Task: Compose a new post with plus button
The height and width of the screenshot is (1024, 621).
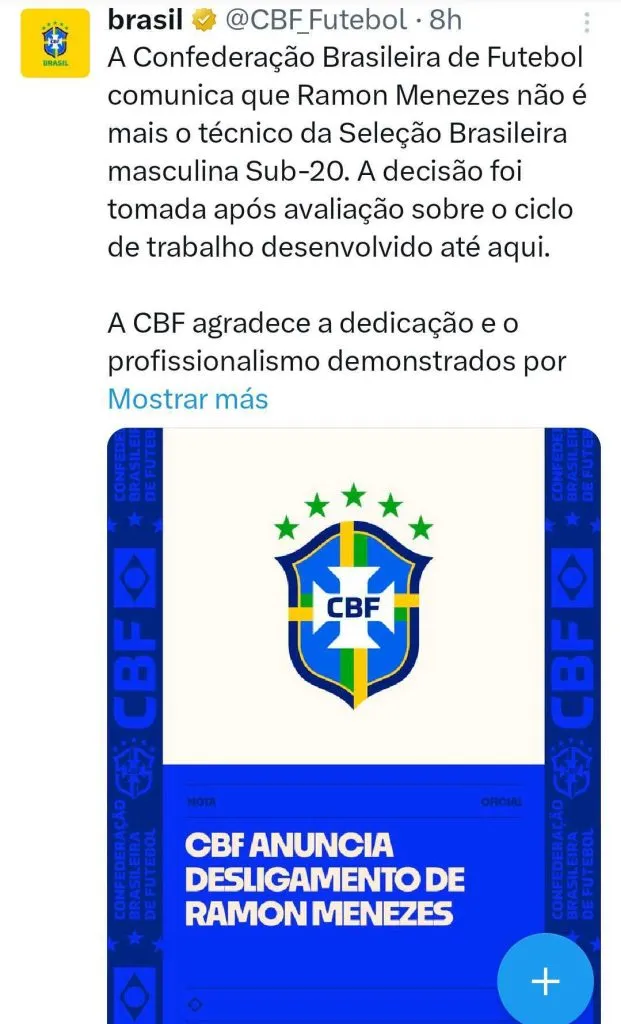Action: pyautogui.click(x=545, y=982)
